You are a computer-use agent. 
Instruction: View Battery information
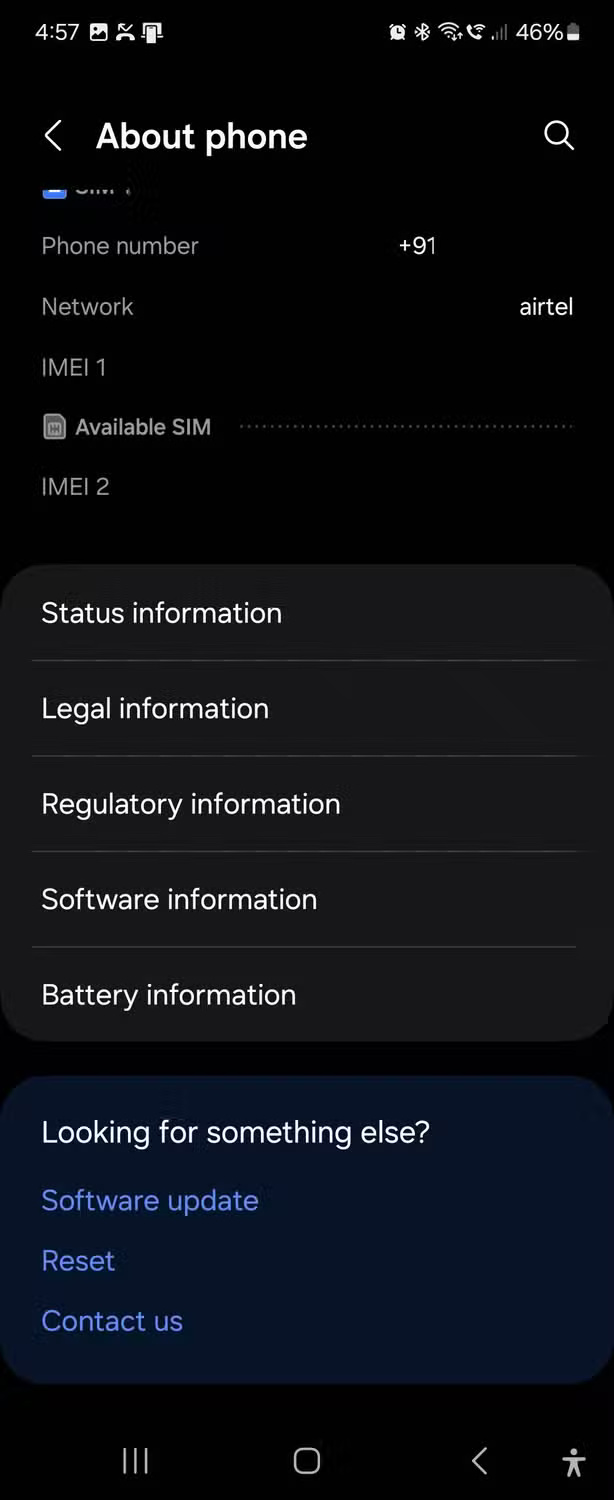click(x=168, y=995)
